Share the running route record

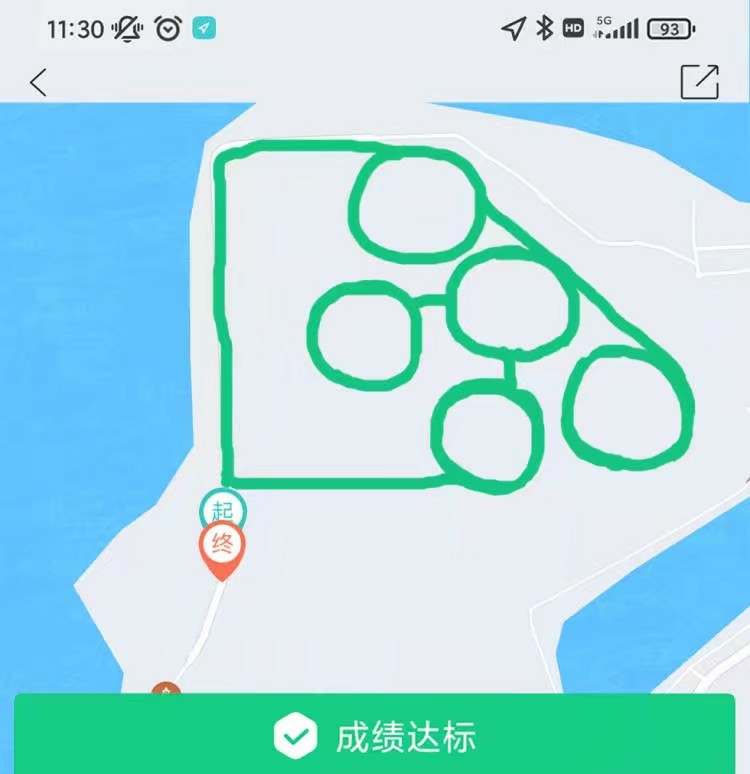(x=699, y=82)
